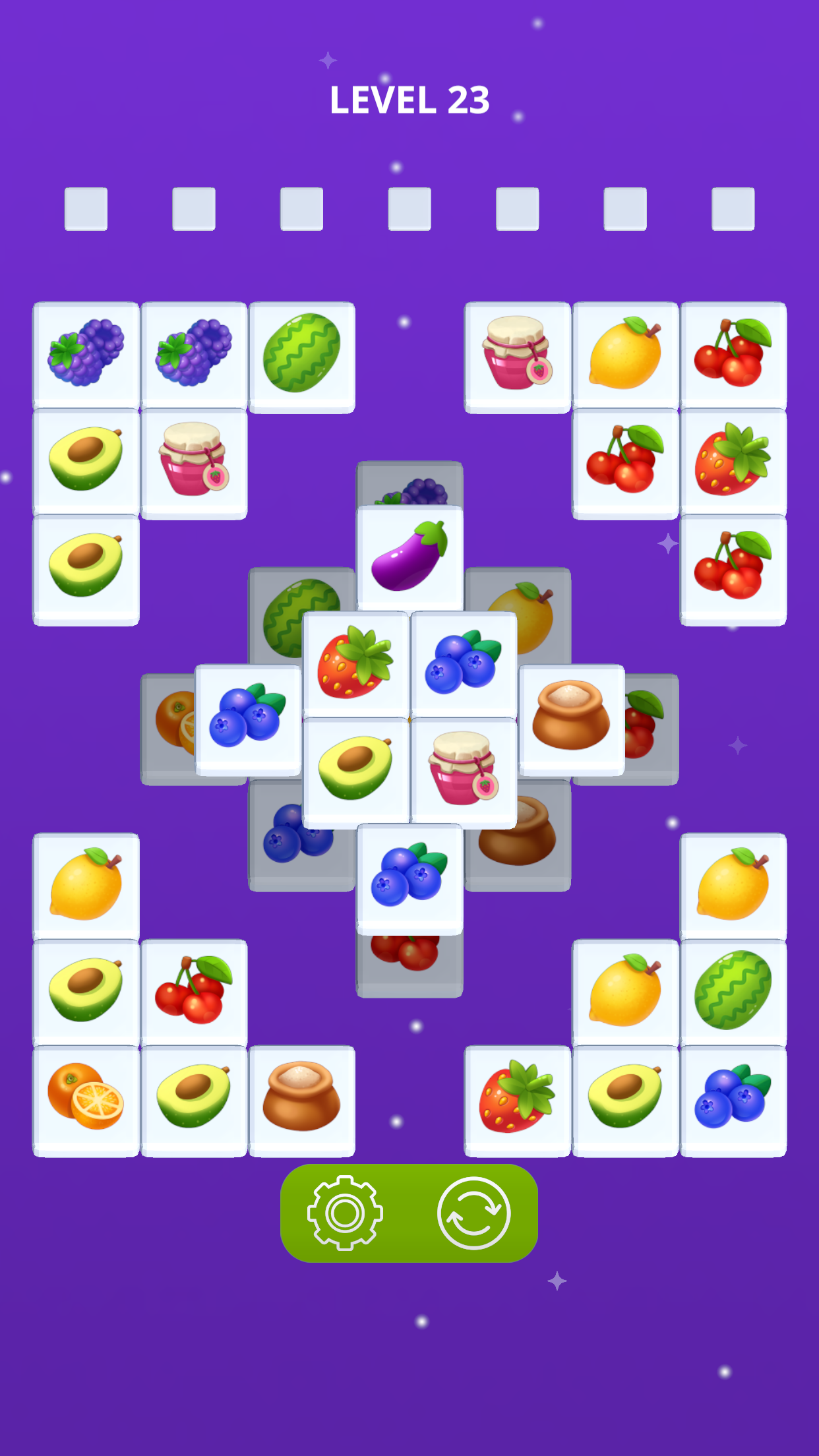Select the eggplant tile
This screenshot has height=1456, width=819.
409,557
